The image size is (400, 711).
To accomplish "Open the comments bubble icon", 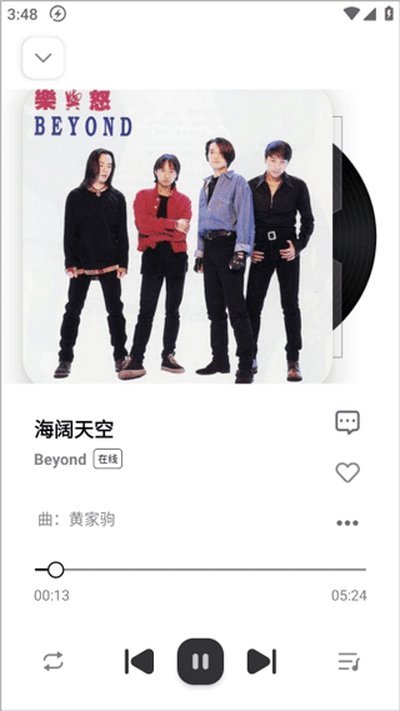I will (x=347, y=422).
